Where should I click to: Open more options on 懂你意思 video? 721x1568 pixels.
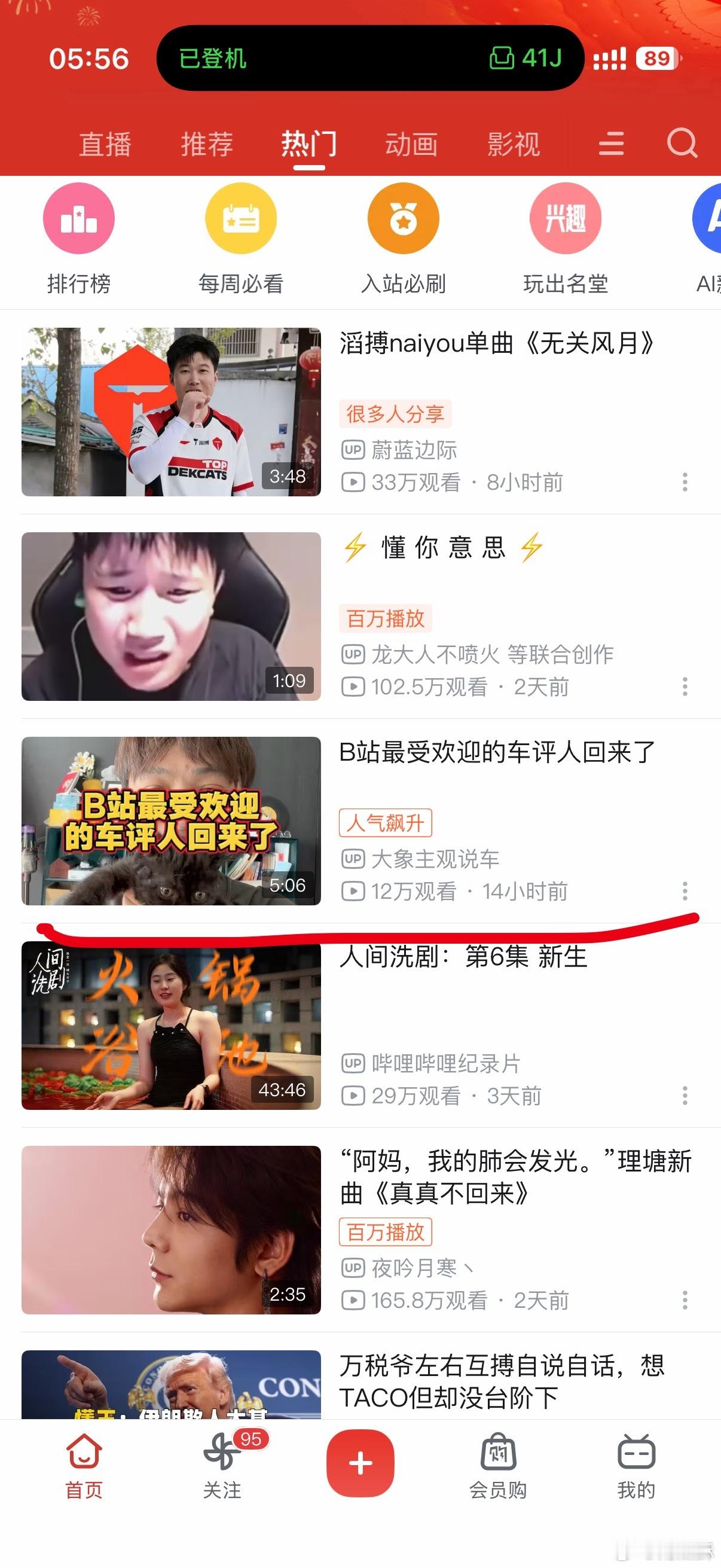[x=685, y=687]
